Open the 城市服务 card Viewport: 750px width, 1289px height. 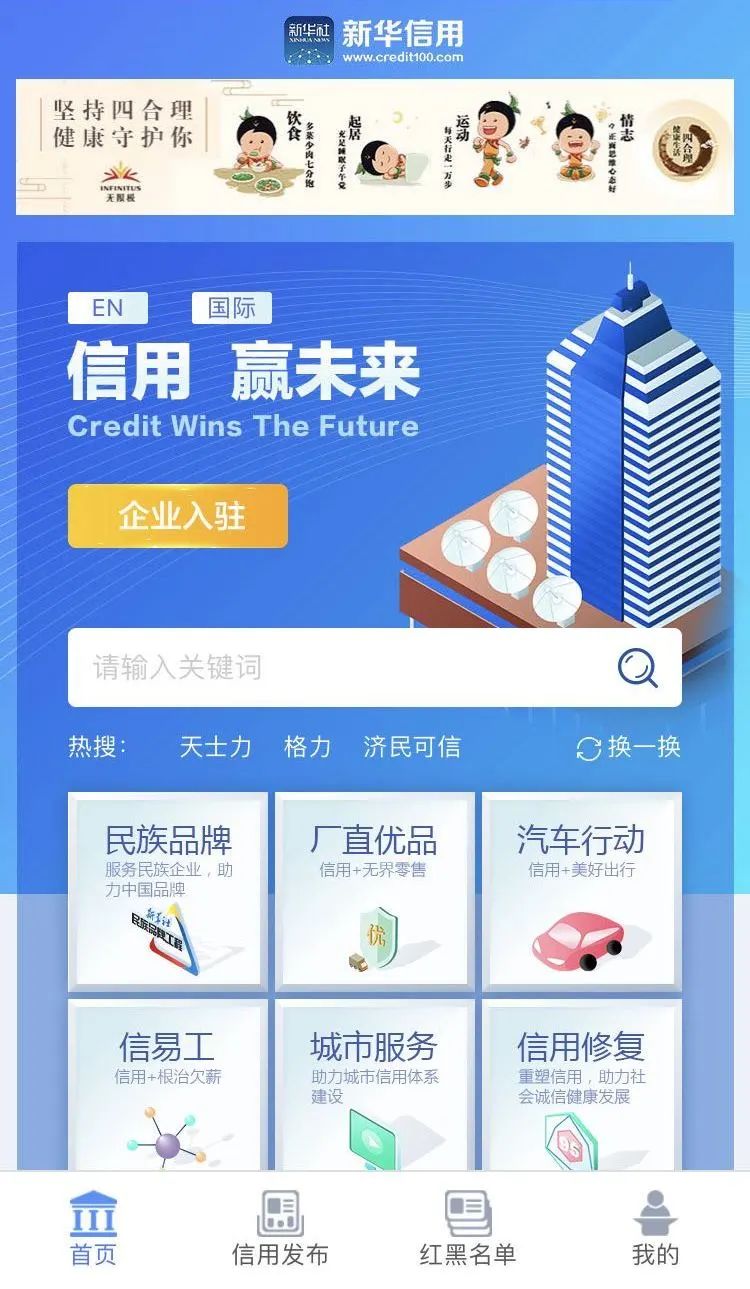tap(375, 1084)
